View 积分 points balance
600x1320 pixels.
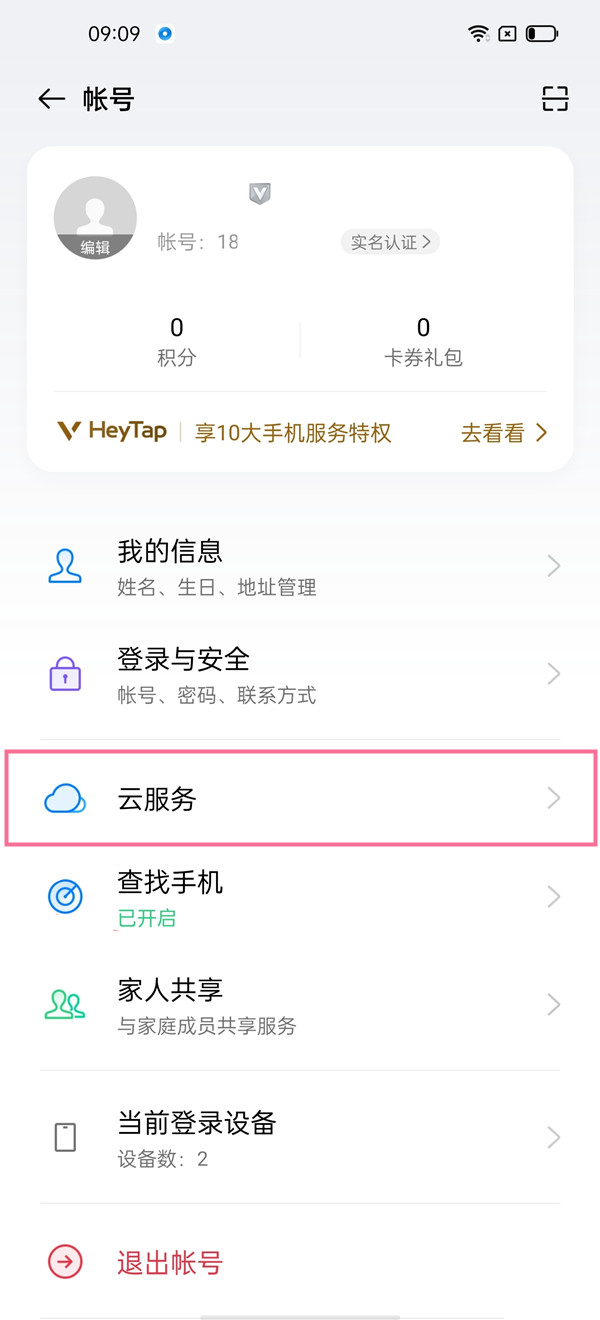[177, 341]
